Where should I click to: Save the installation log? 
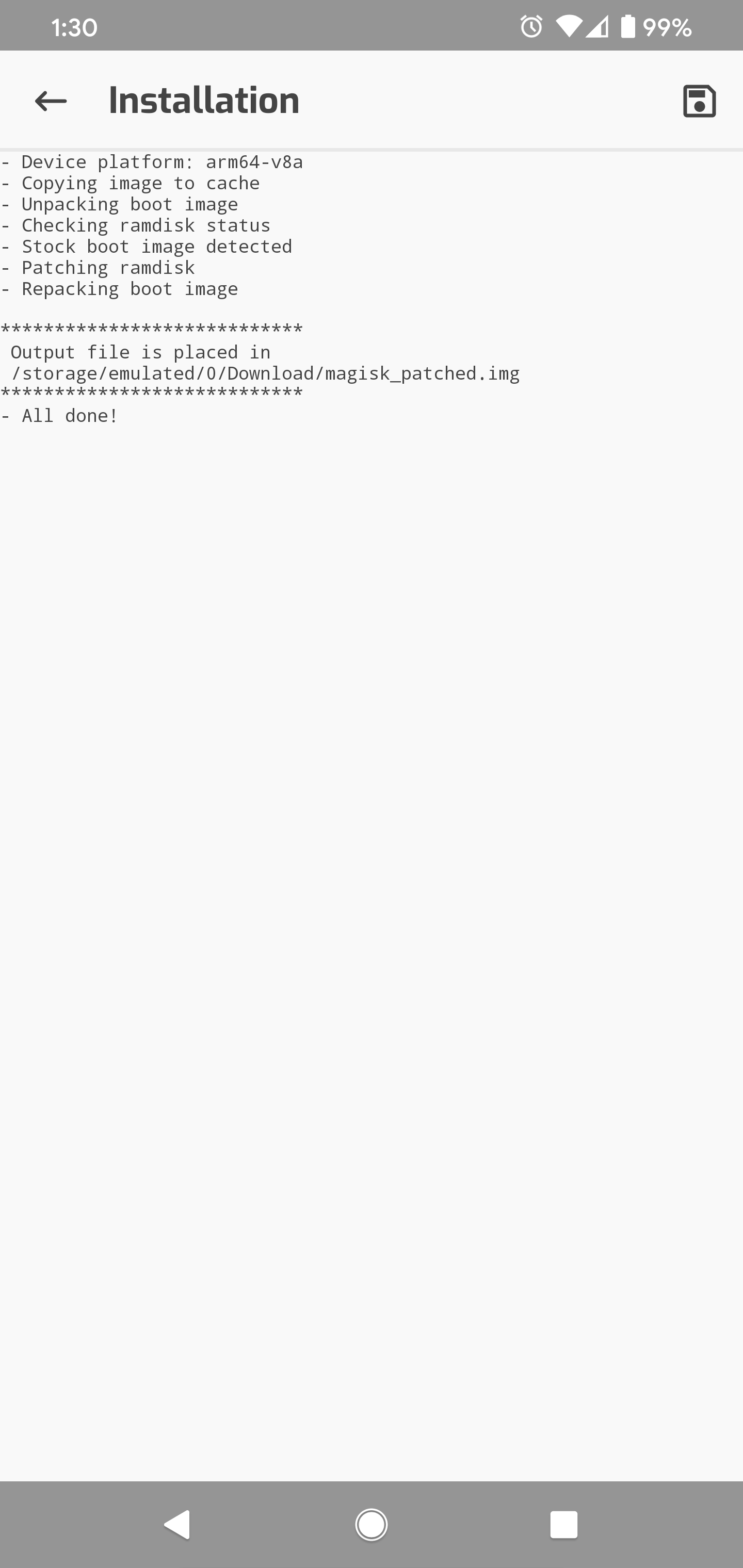(699, 101)
